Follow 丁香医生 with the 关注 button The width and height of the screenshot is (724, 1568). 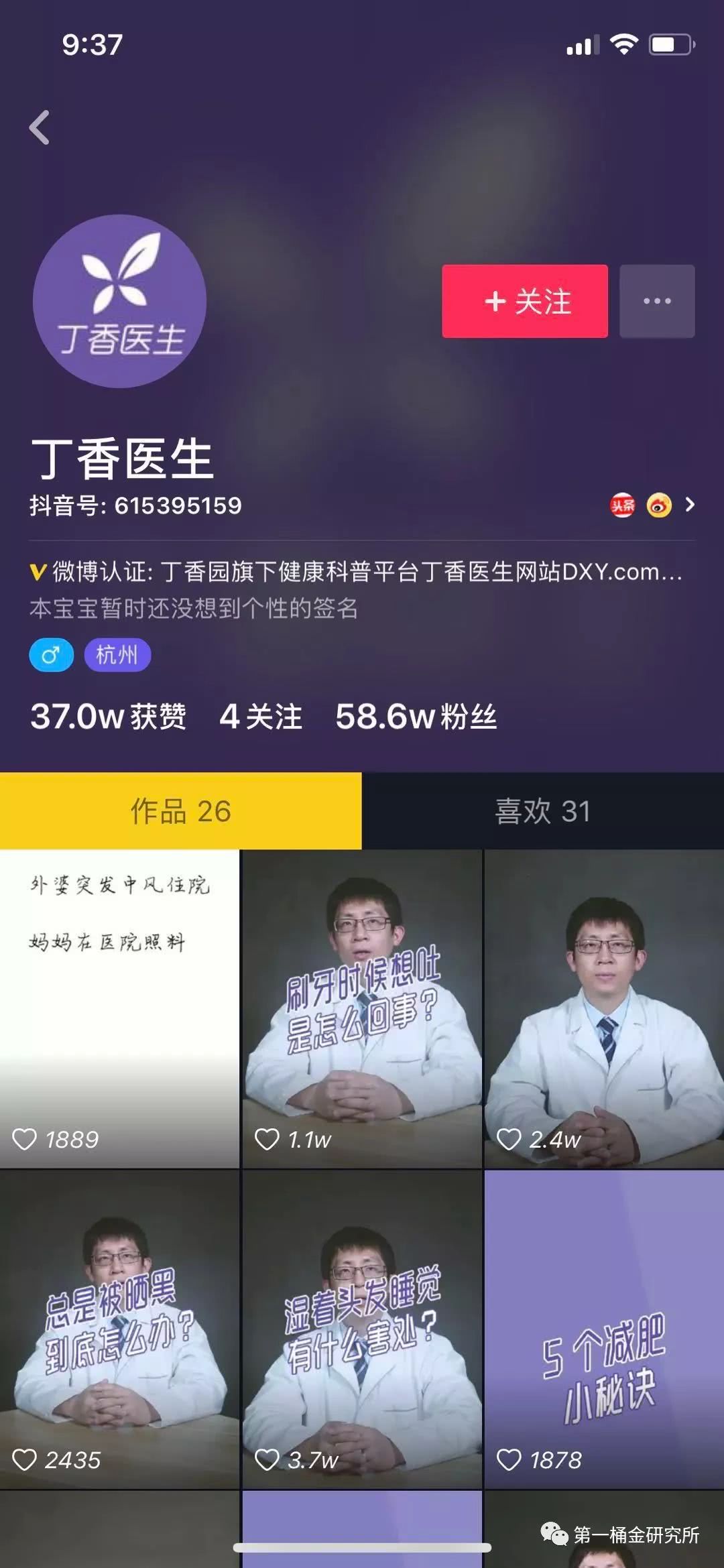pos(524,301)
